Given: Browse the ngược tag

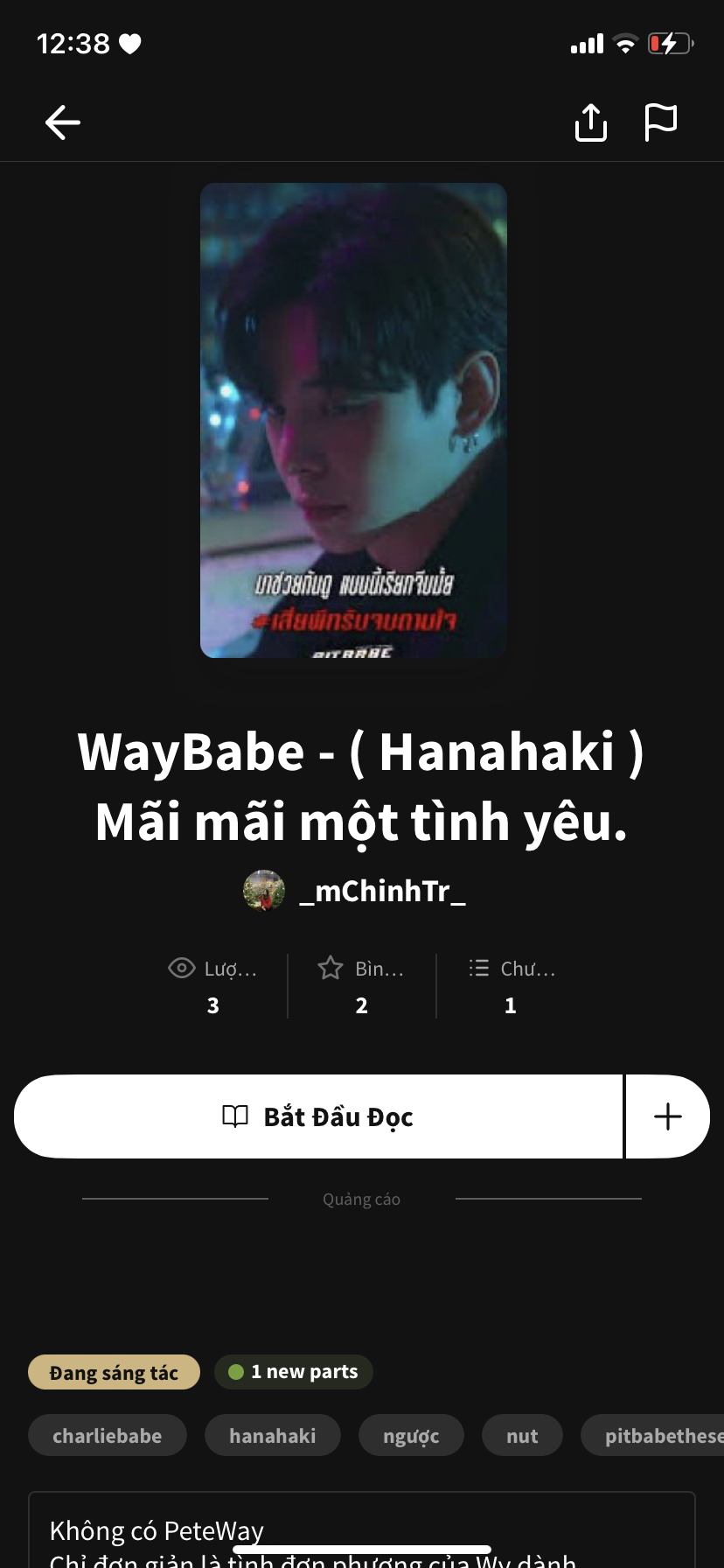Looking at the screenshot, I should point(411,1436).
